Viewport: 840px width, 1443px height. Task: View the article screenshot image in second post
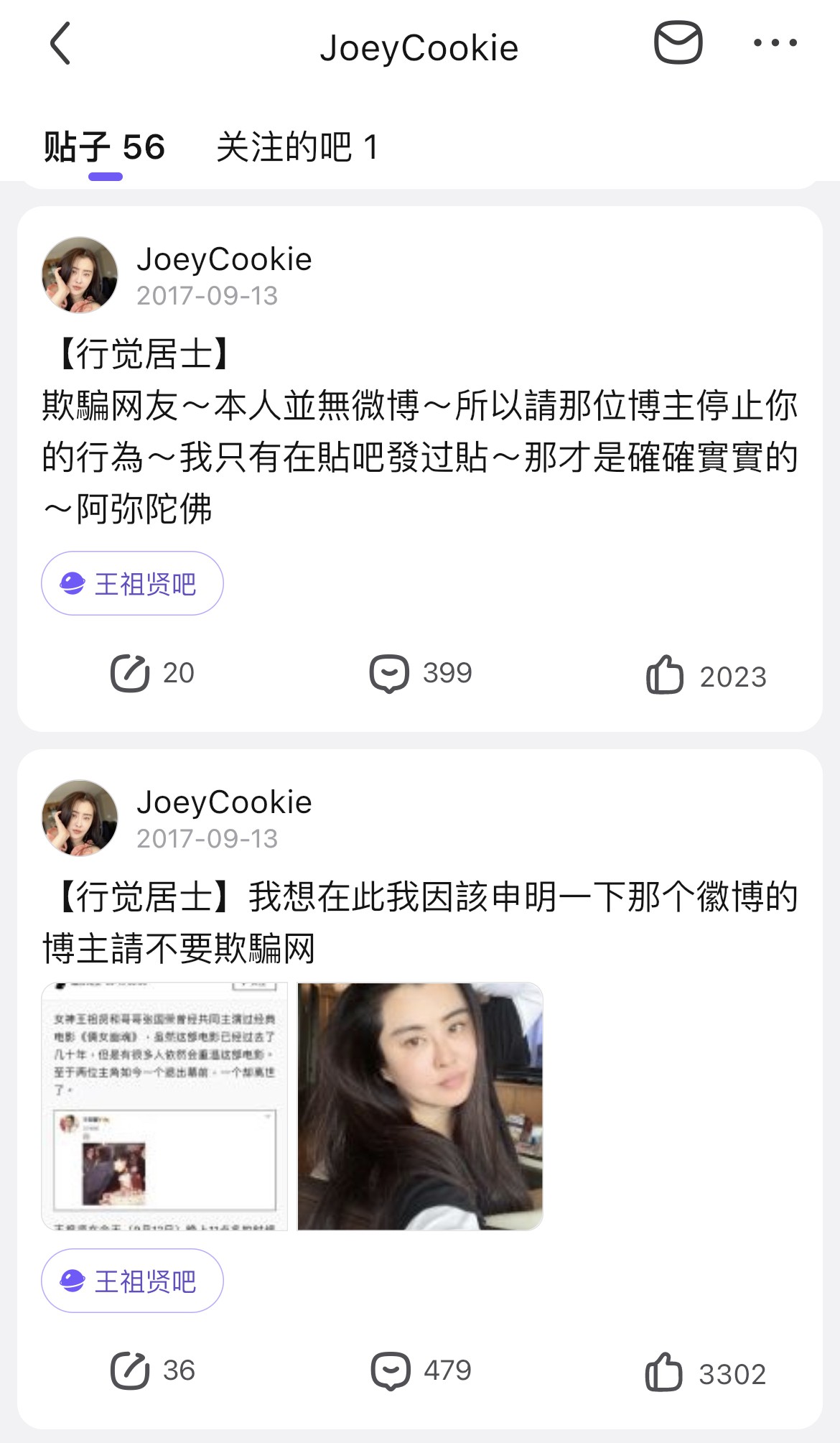[x=164, y=1106]
